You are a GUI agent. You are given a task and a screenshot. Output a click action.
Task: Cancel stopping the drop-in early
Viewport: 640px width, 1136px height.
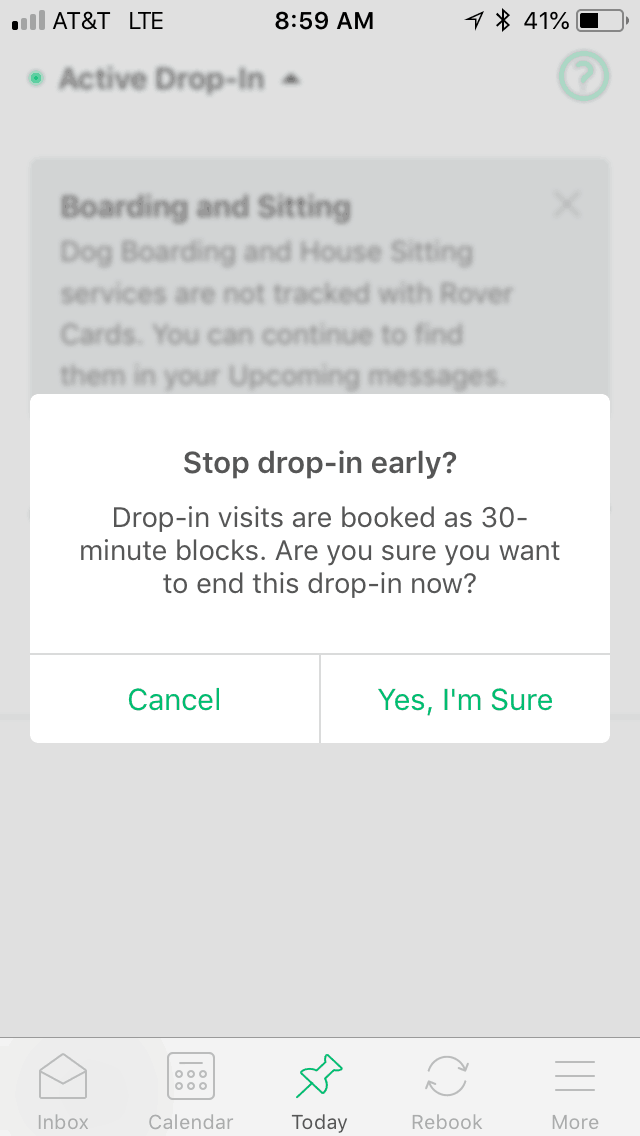[x=175, y=699]
